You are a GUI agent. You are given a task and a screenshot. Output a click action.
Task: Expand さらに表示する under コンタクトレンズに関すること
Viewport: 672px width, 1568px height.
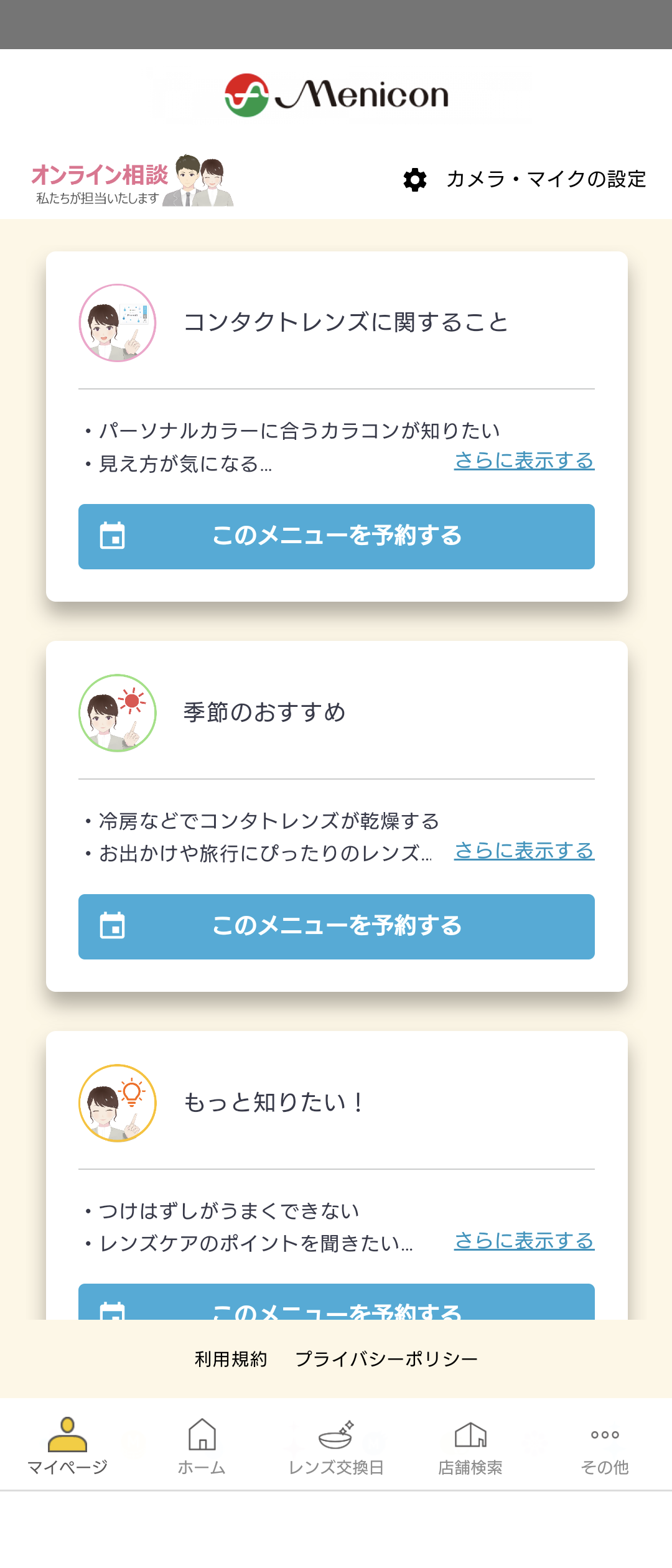[524, 460]
